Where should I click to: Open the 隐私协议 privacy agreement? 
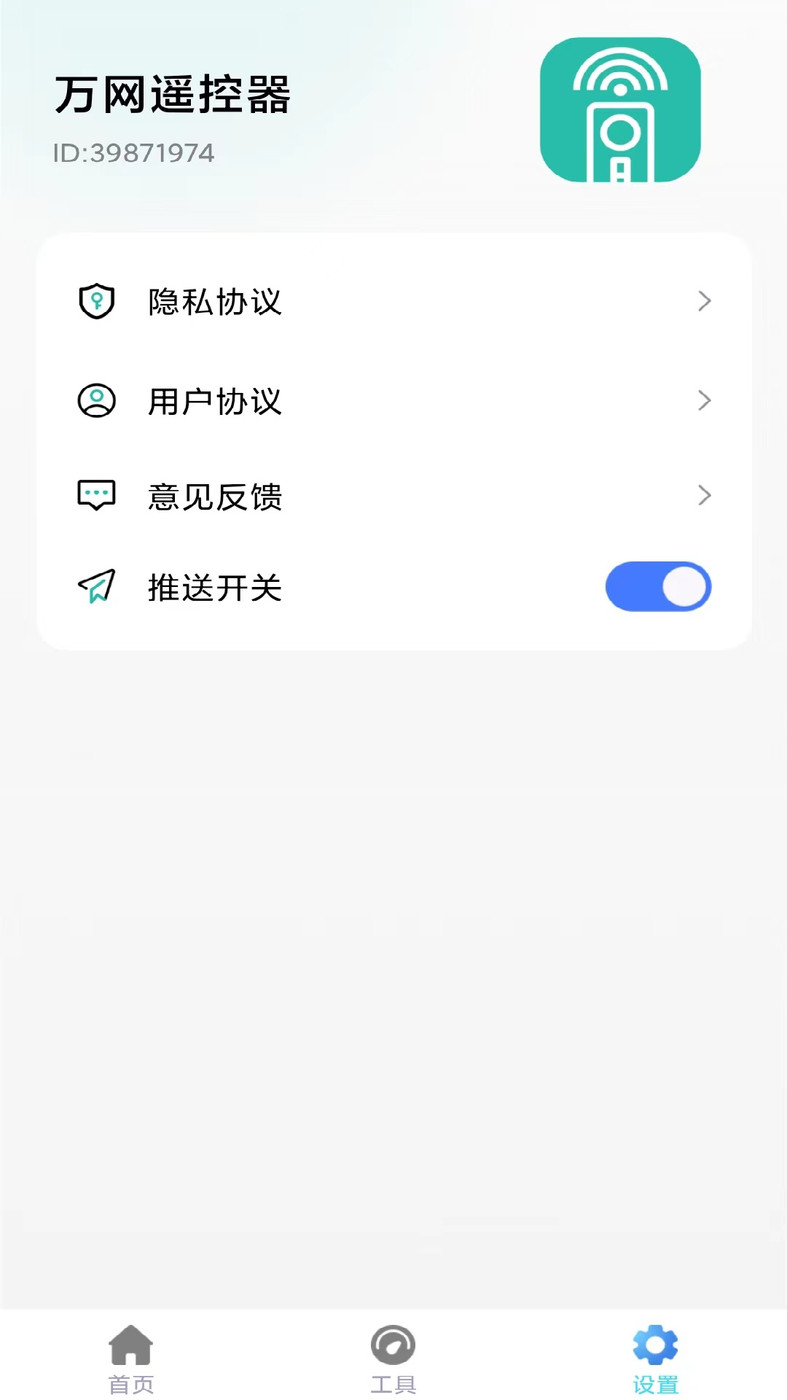coord(214,301)
